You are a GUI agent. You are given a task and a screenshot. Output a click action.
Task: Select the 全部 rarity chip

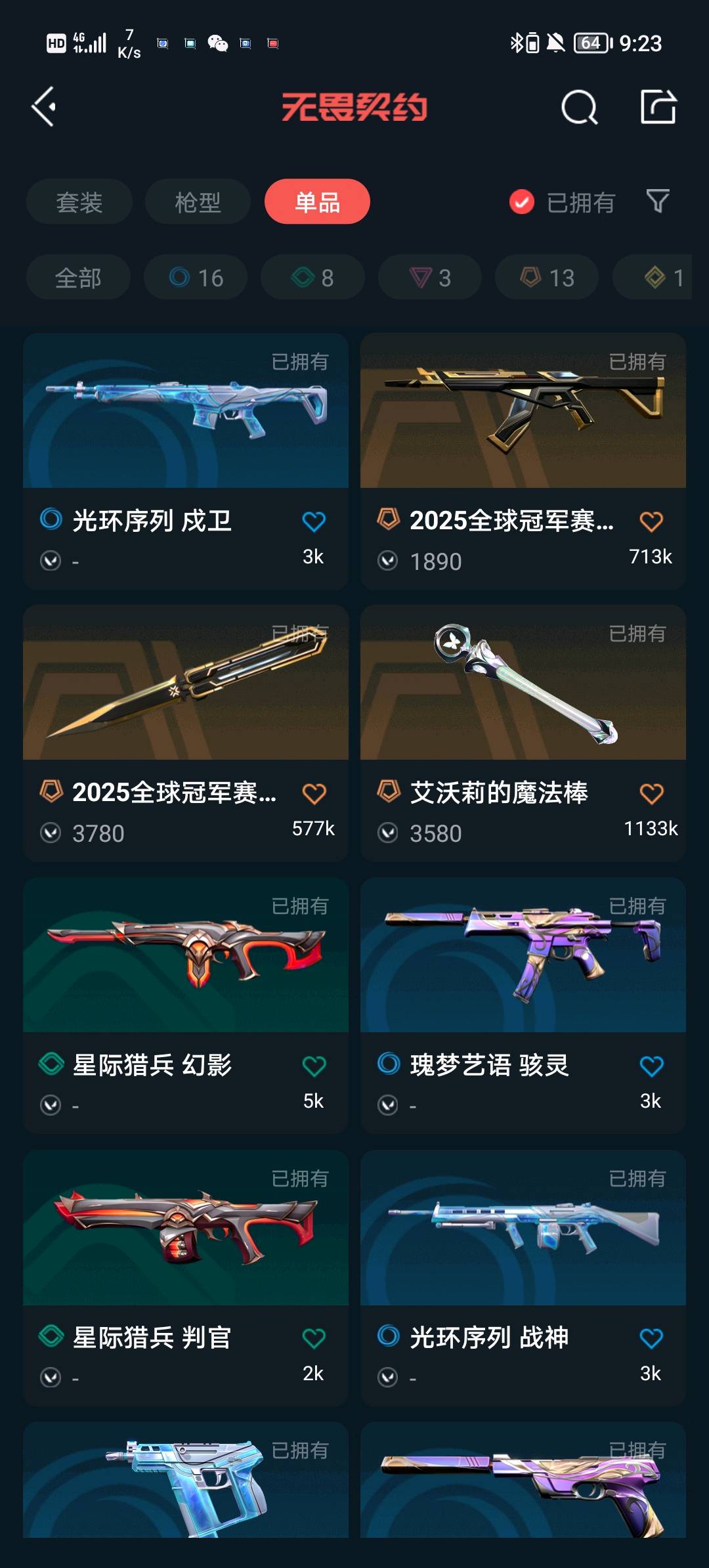(78, 278)
